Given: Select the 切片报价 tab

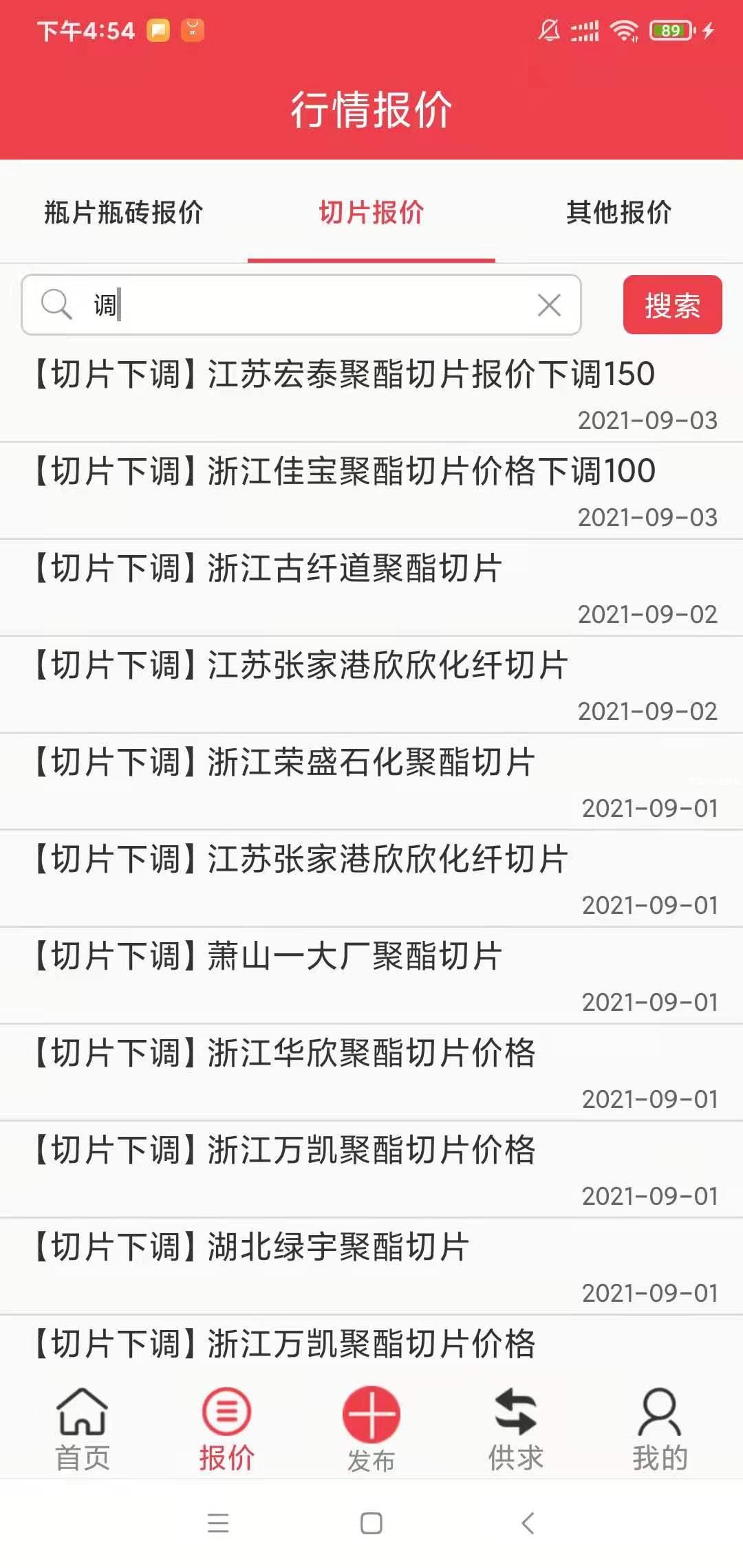Looking at the screenshot, I should [371, 213].
